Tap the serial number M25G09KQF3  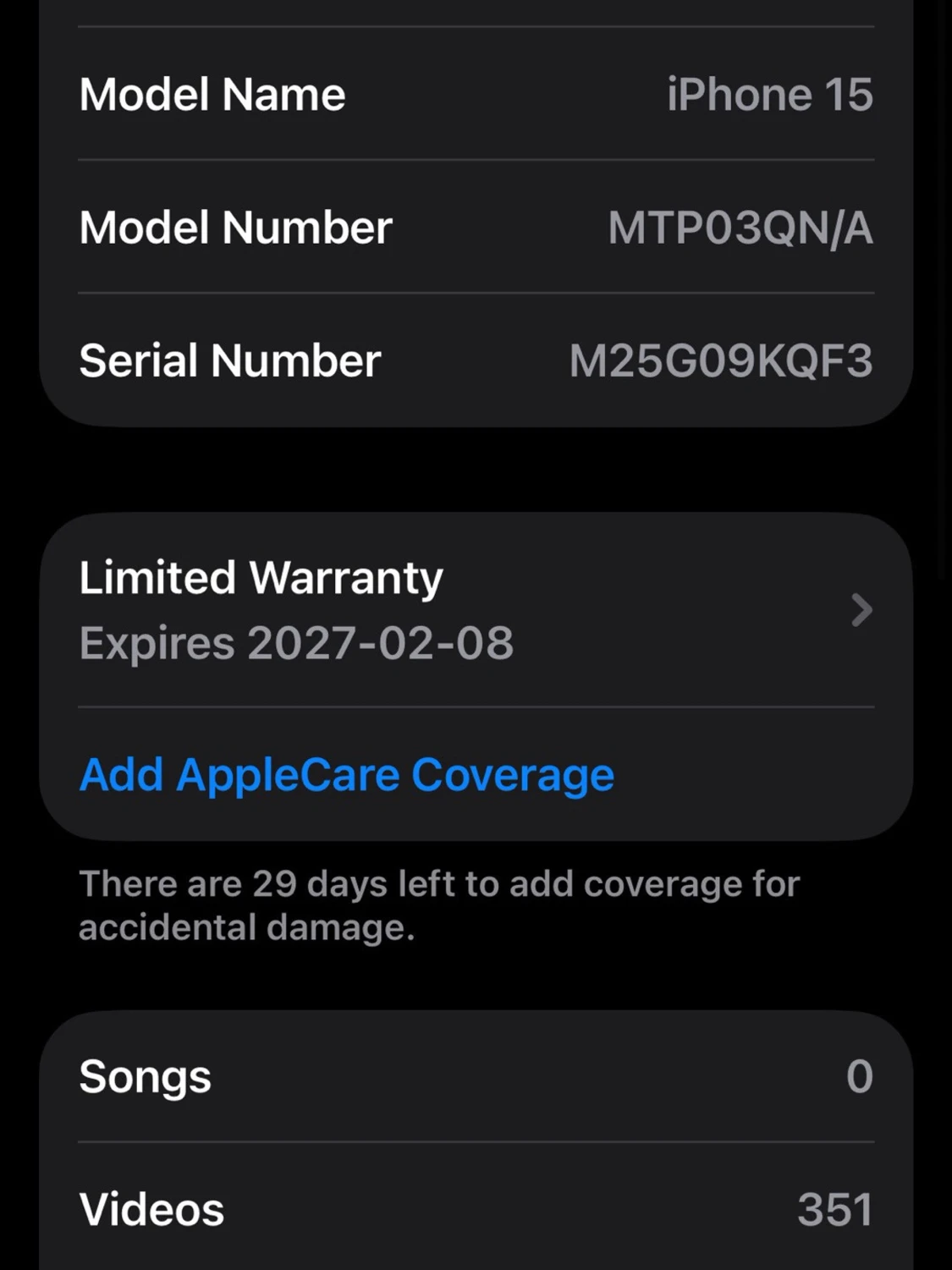coord(720,360)
